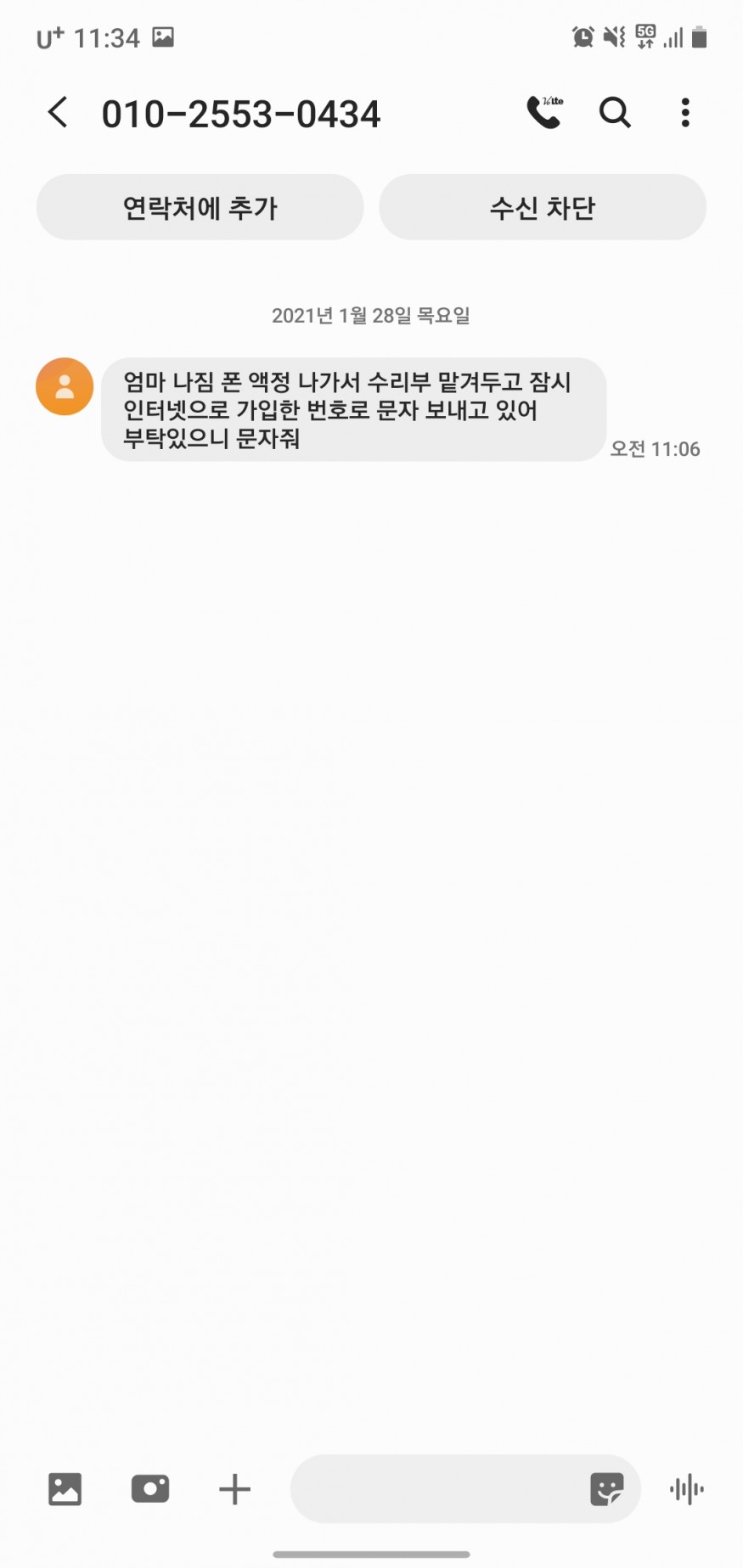Open the sticker picker
The image size is (743, 1568).
(x=606, y=1489)
